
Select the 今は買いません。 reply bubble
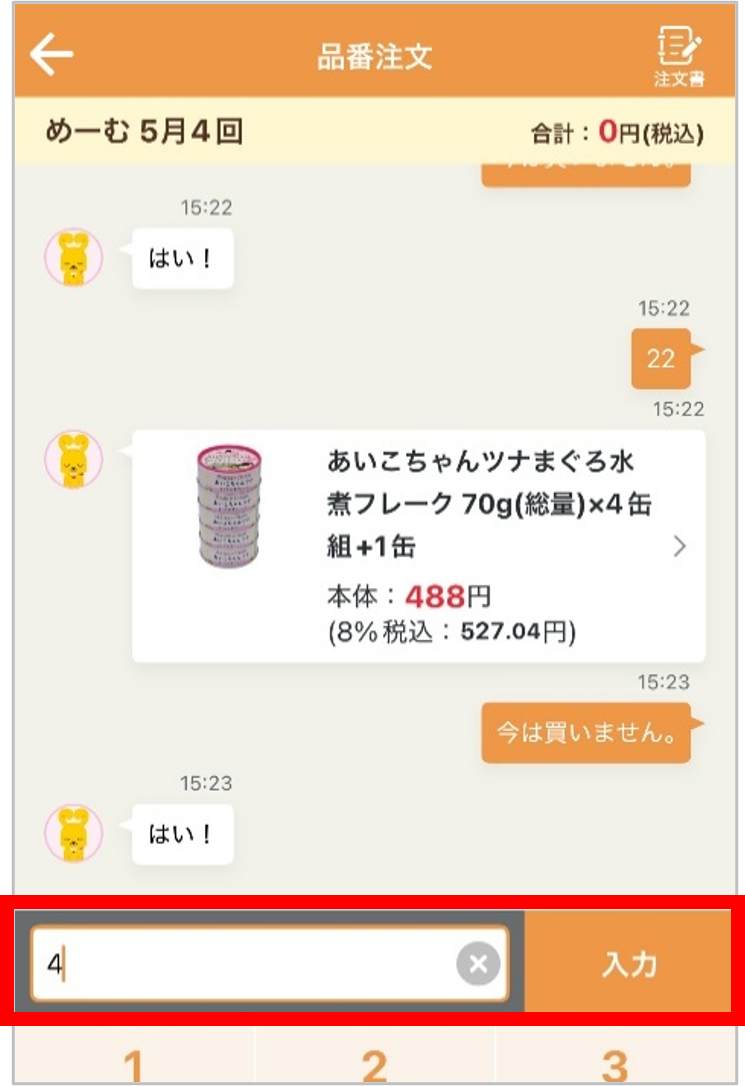[586, 733]
